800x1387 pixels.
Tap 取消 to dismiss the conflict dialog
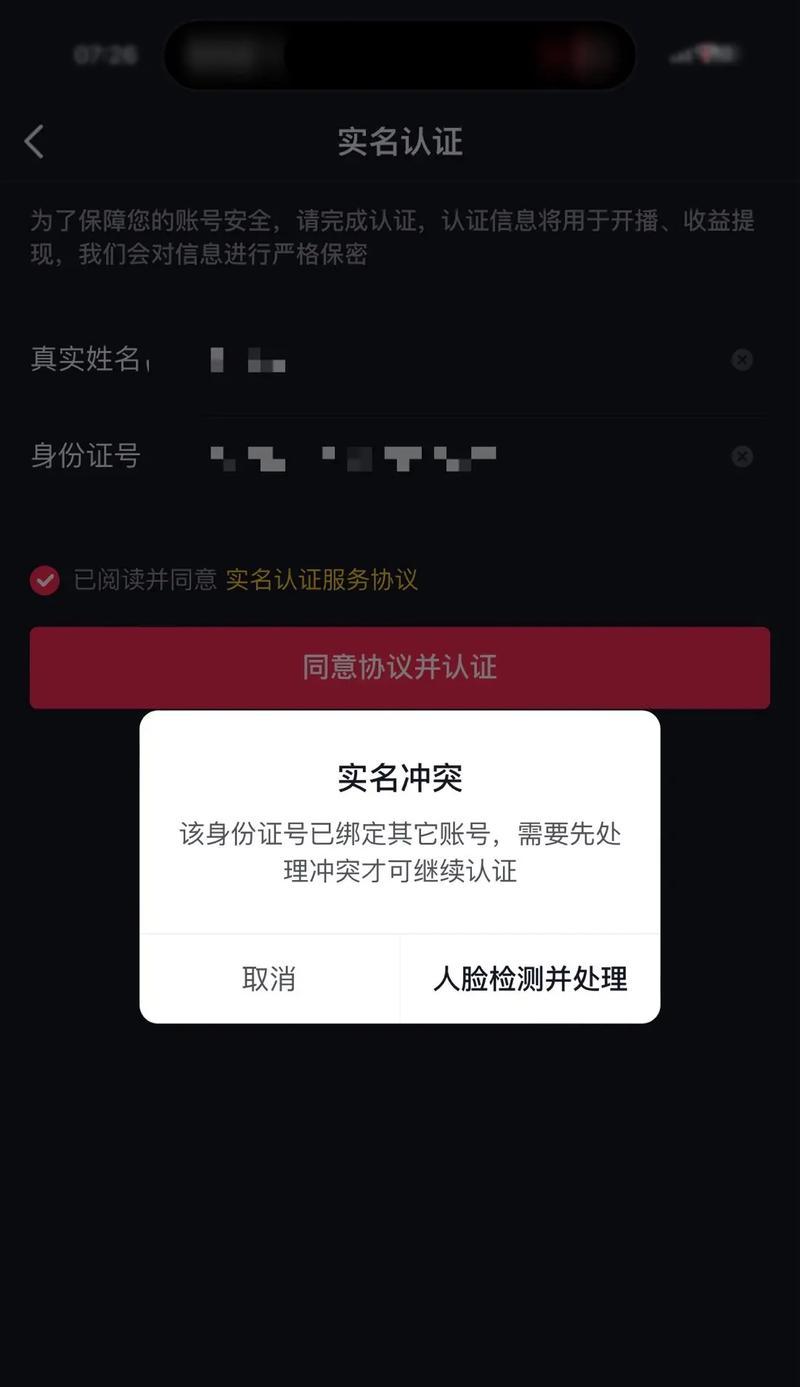click(x=269, y=978)
